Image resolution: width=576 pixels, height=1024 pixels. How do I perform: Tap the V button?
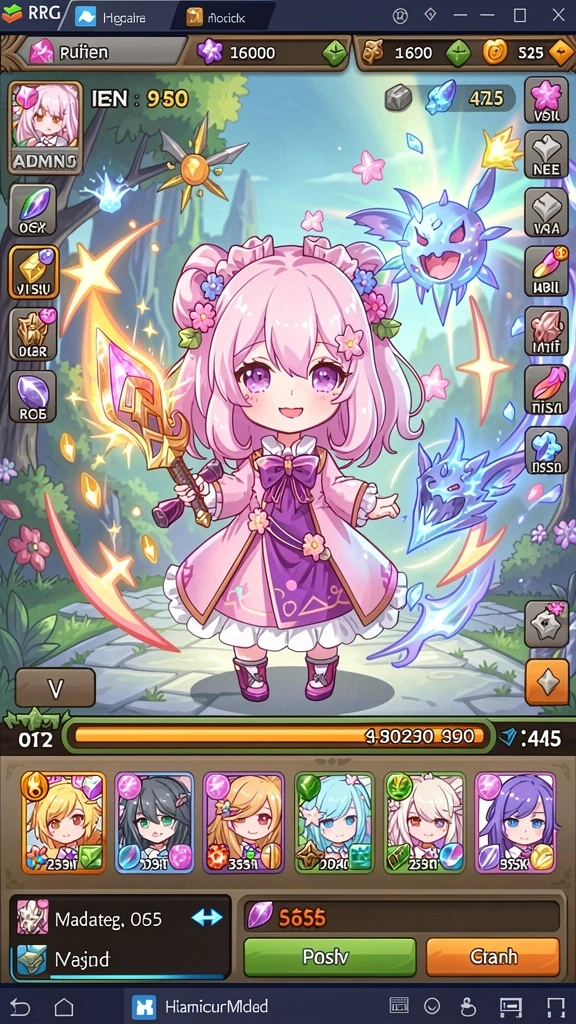tap(55, 687)
